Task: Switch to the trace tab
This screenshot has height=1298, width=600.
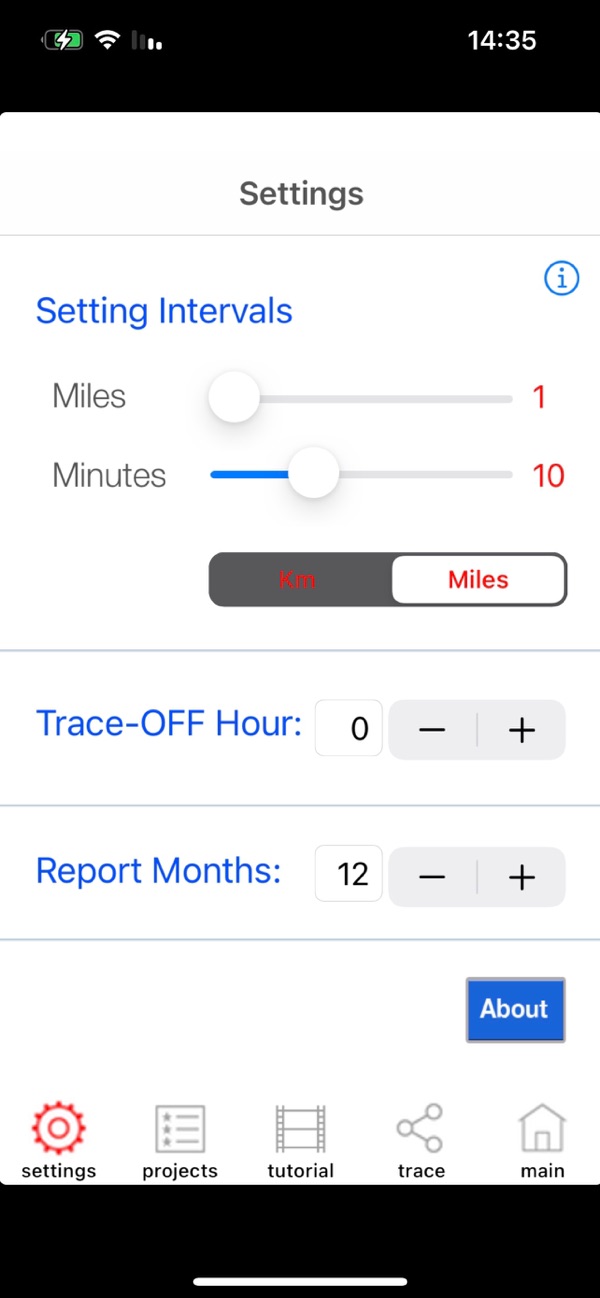Action: coord(420,1141)
